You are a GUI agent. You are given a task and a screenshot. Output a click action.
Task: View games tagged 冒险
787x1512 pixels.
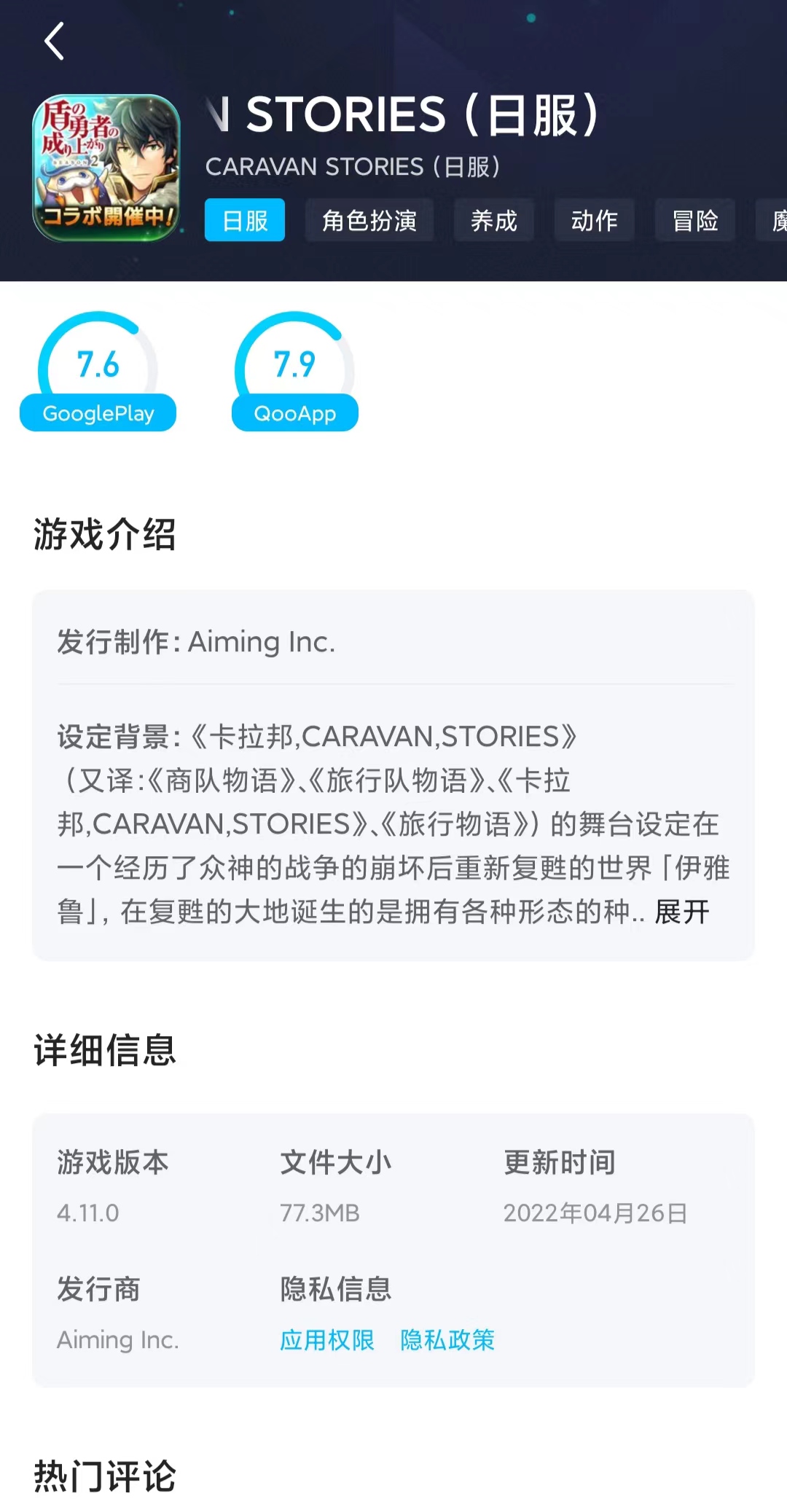point(694,220)
